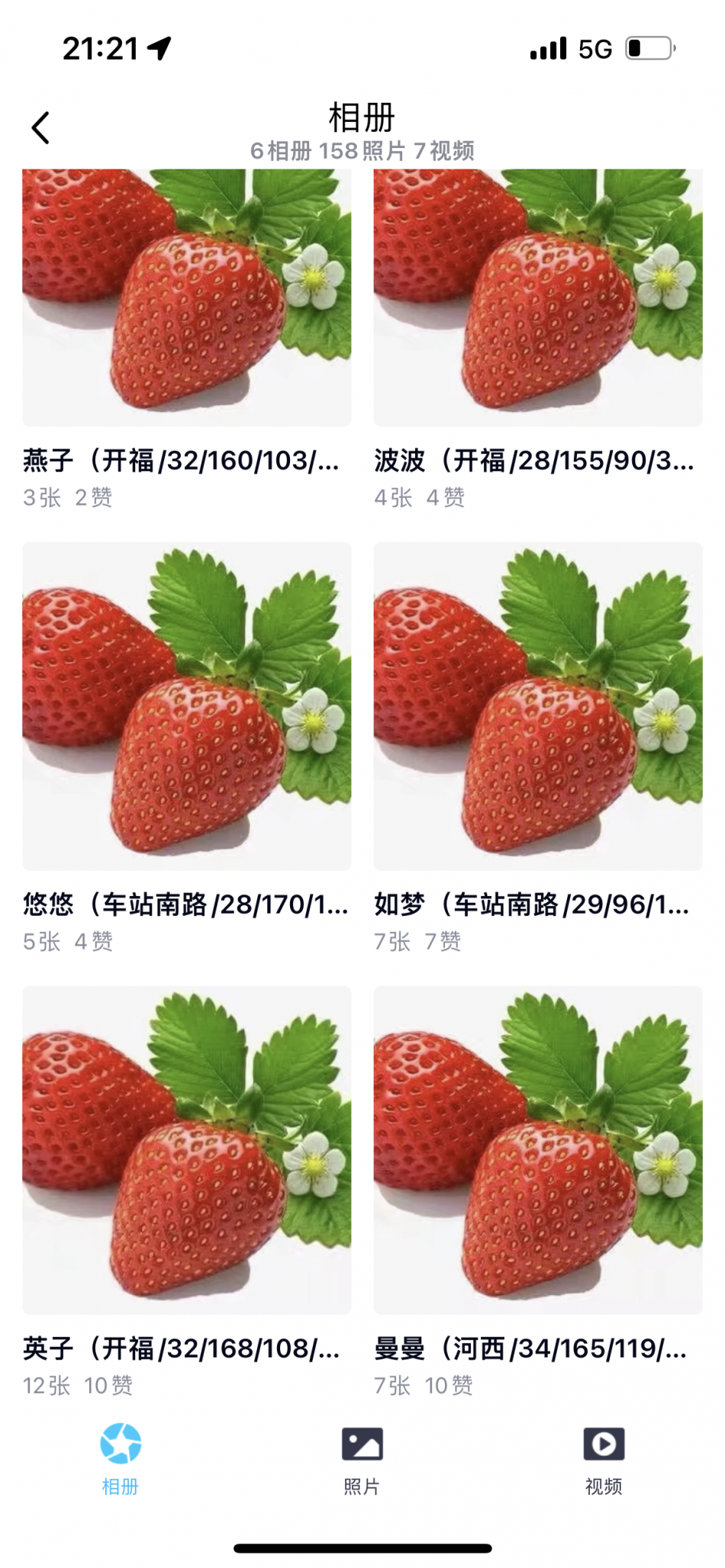Open the 如梦 album
This screenshot has height=1568, width=725.
(x=537, y=706)
